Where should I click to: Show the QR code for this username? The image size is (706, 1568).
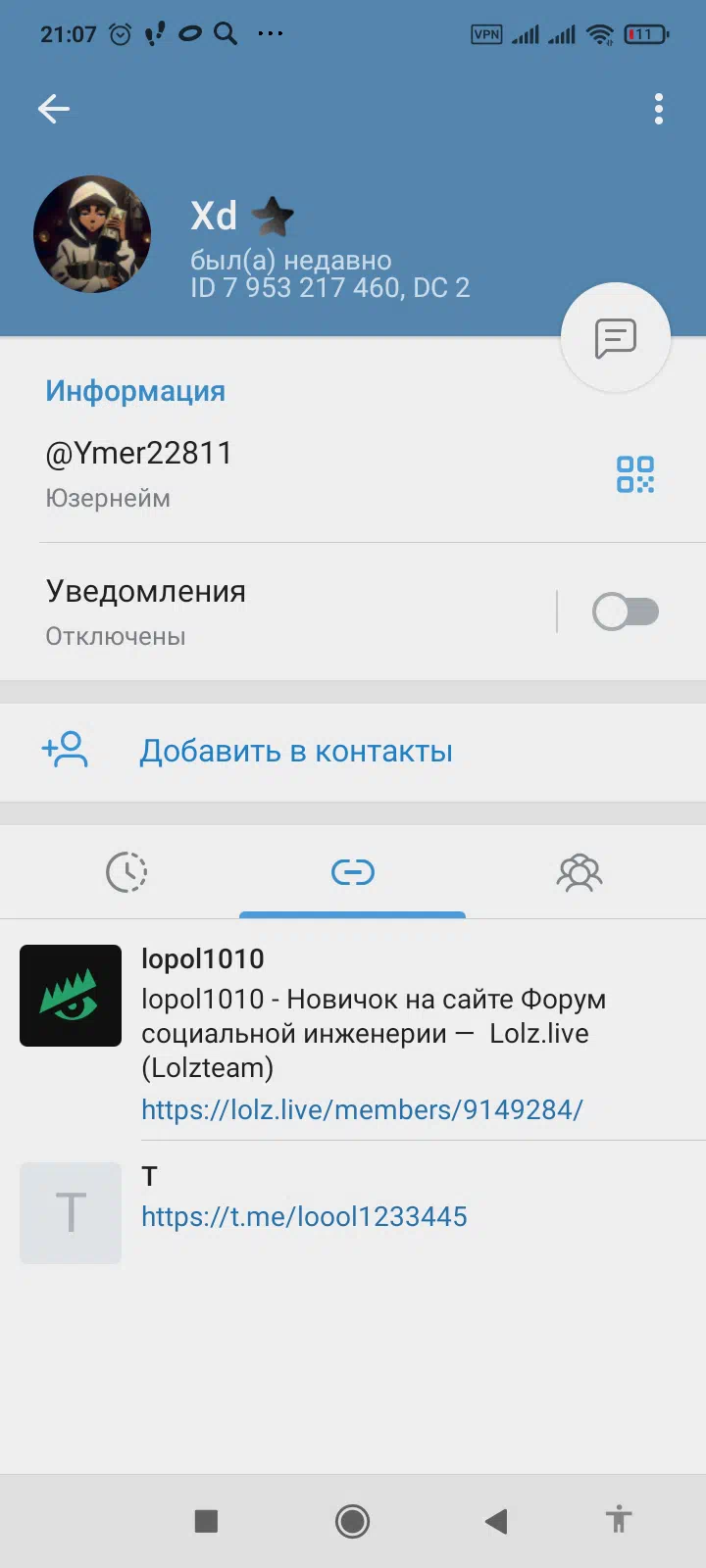(x=635, y=474)
